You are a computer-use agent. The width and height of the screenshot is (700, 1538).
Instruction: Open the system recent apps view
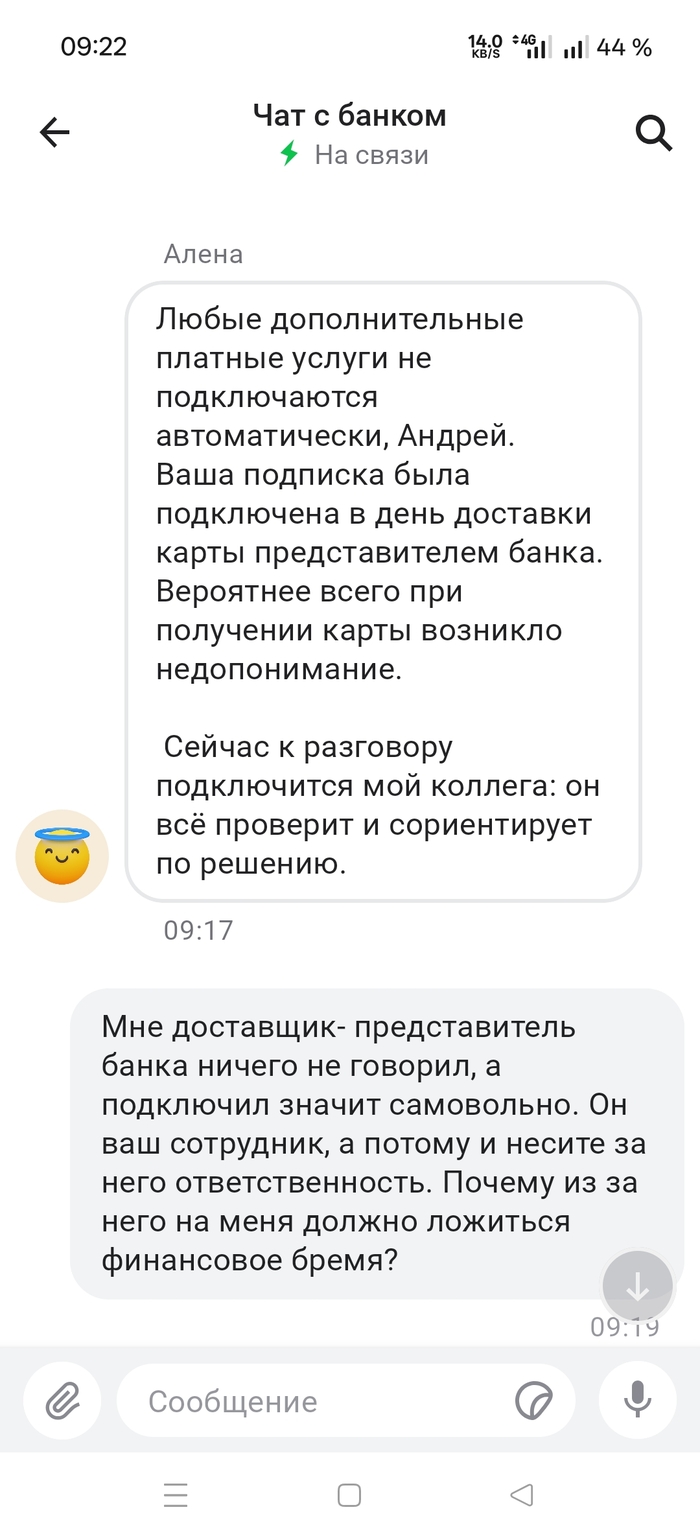click(176, 1496)
